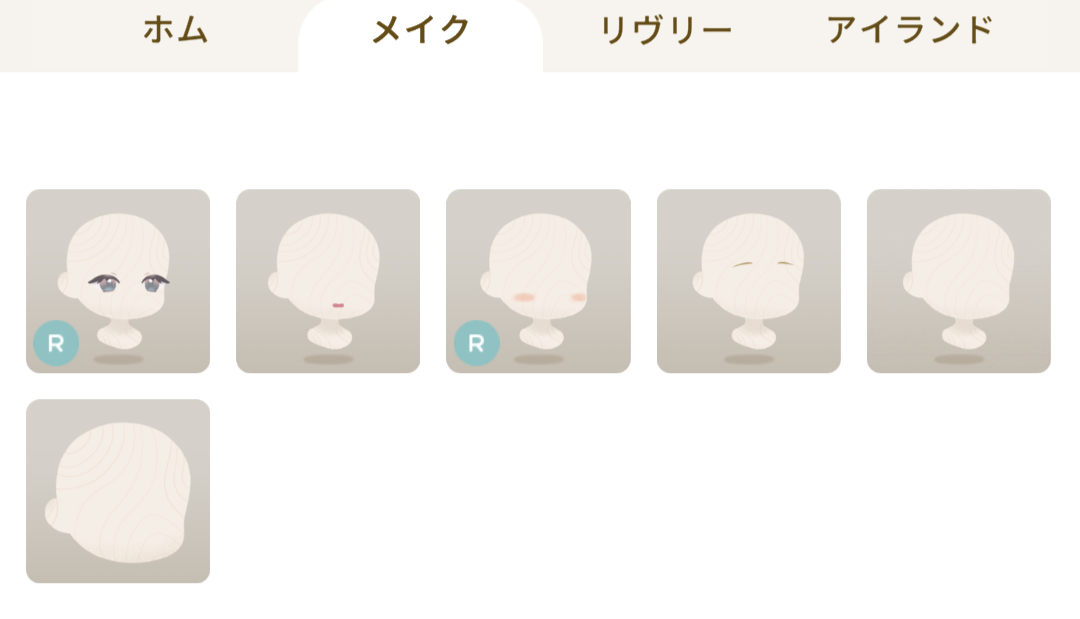Viewport: 1080px width, 619px height.
Task: Choose the large blank head item
Action: click(118, 491)
